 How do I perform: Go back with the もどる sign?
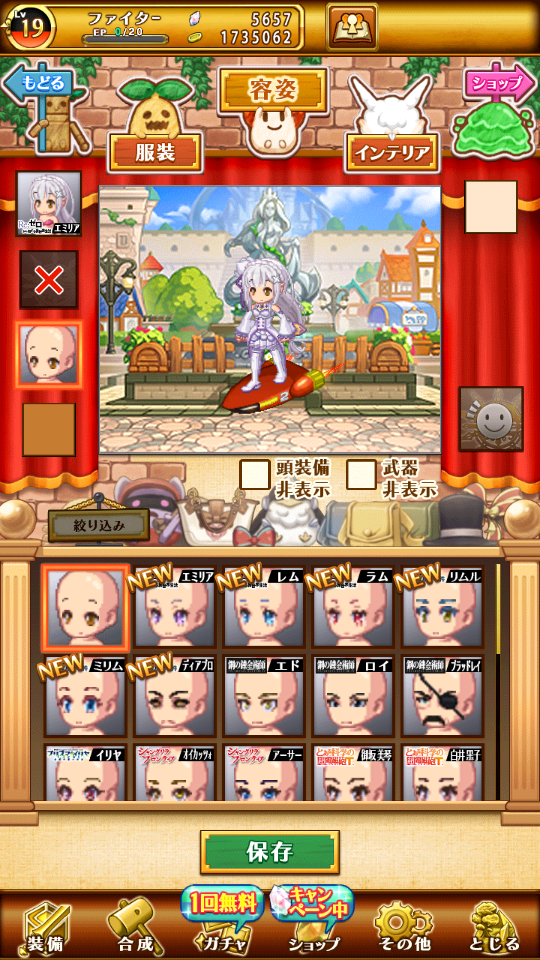38,86
